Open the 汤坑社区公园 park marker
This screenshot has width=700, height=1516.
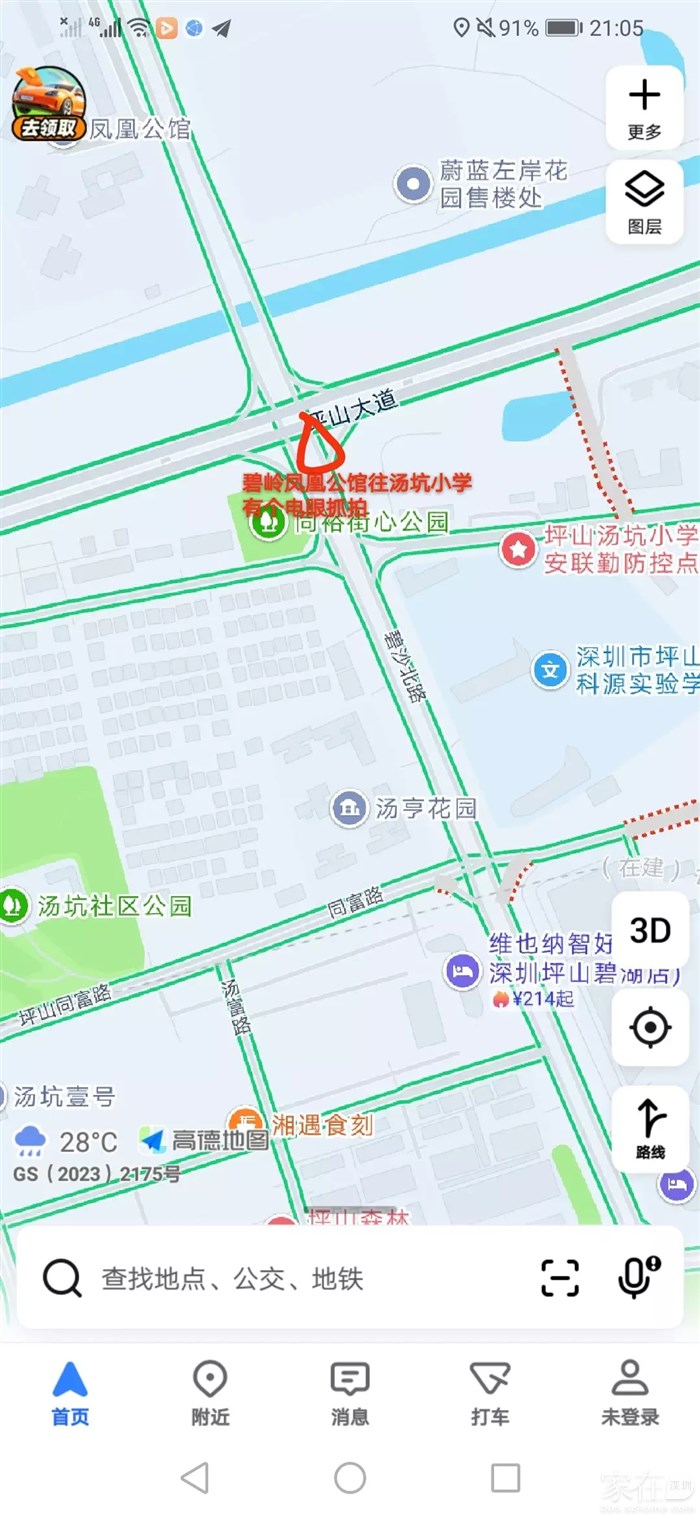coord(14,905)
